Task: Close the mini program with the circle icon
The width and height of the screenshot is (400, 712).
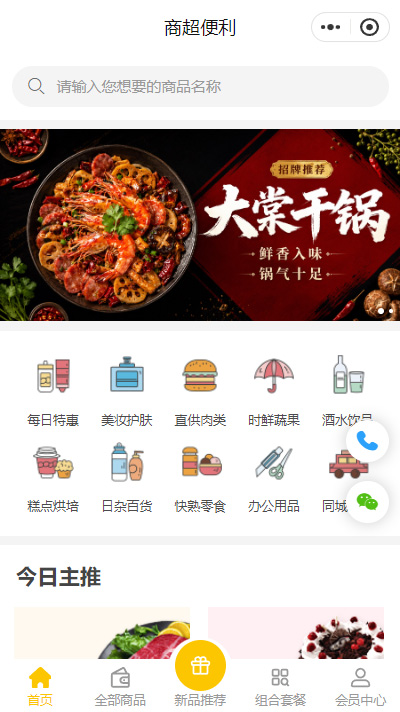Action: pyautogui.click(x=369, y=27)
